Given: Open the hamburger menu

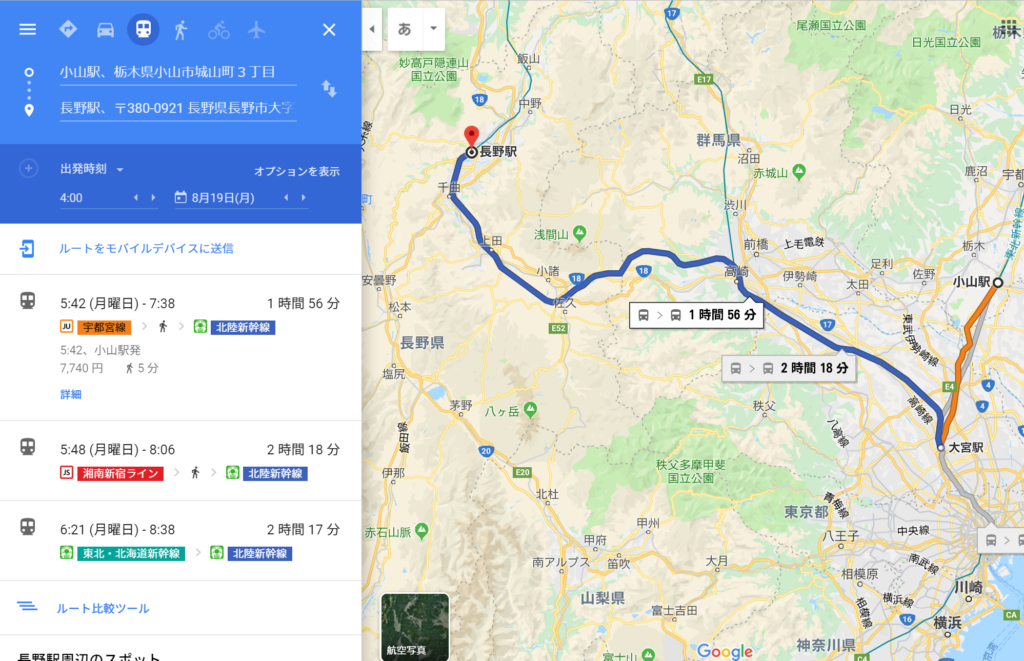Looking at the screenshot, I should (x=28, y=29).
